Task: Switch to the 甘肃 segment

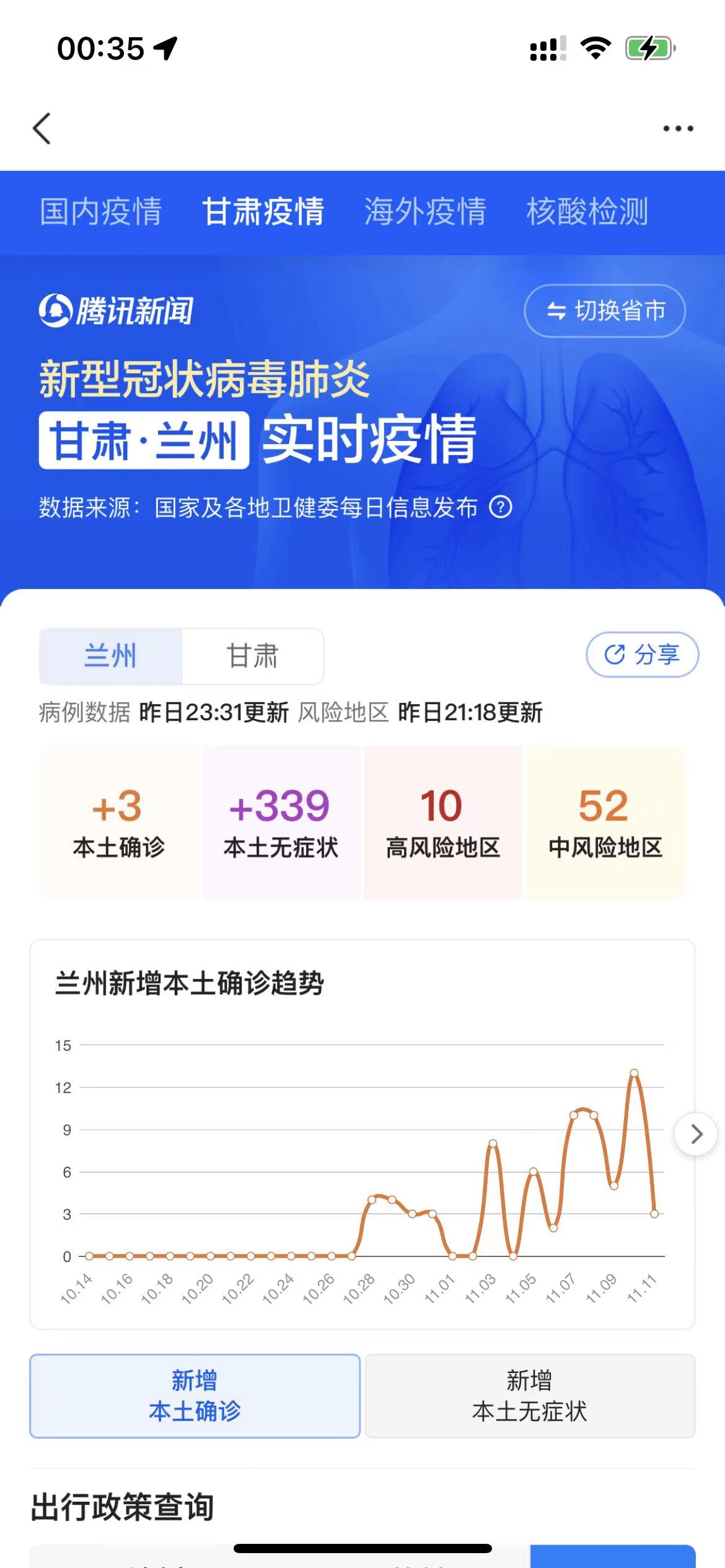Action: pyautogui.click(x=253, y=656)
